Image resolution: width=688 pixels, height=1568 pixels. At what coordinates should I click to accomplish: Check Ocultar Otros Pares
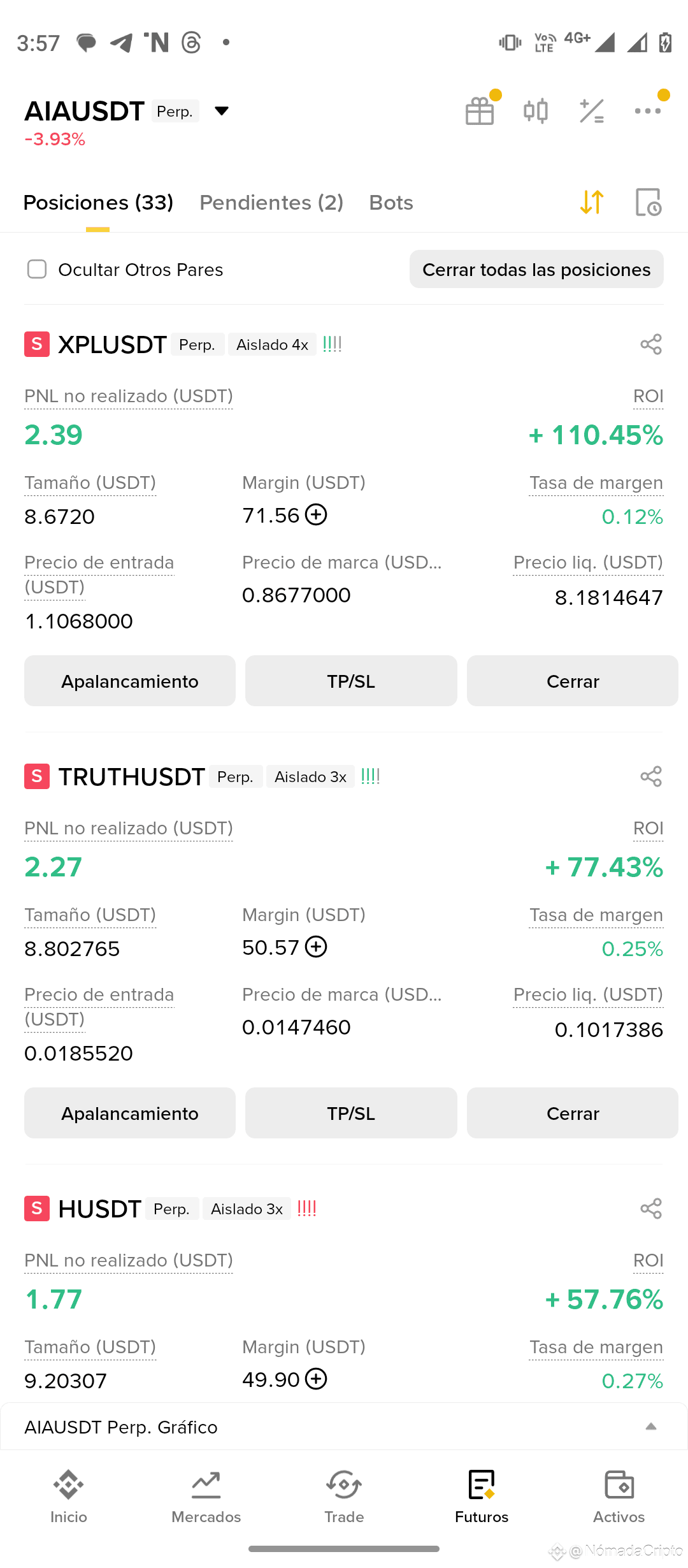[37, 270]
